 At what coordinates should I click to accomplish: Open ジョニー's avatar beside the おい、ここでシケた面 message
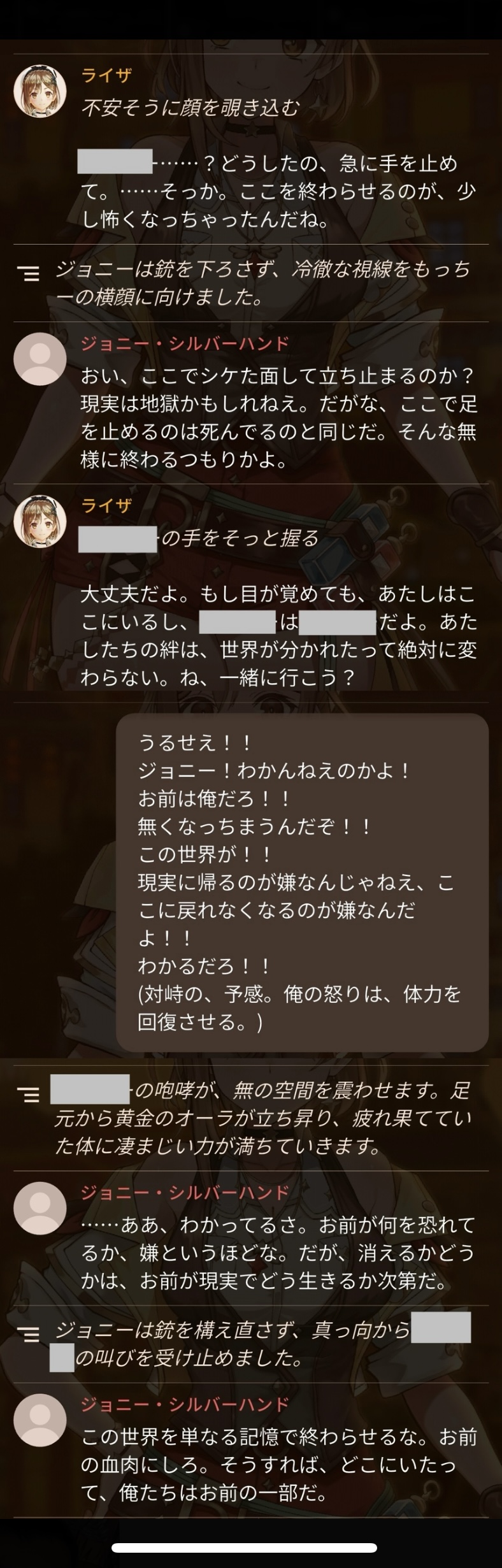tap(40, 359)
